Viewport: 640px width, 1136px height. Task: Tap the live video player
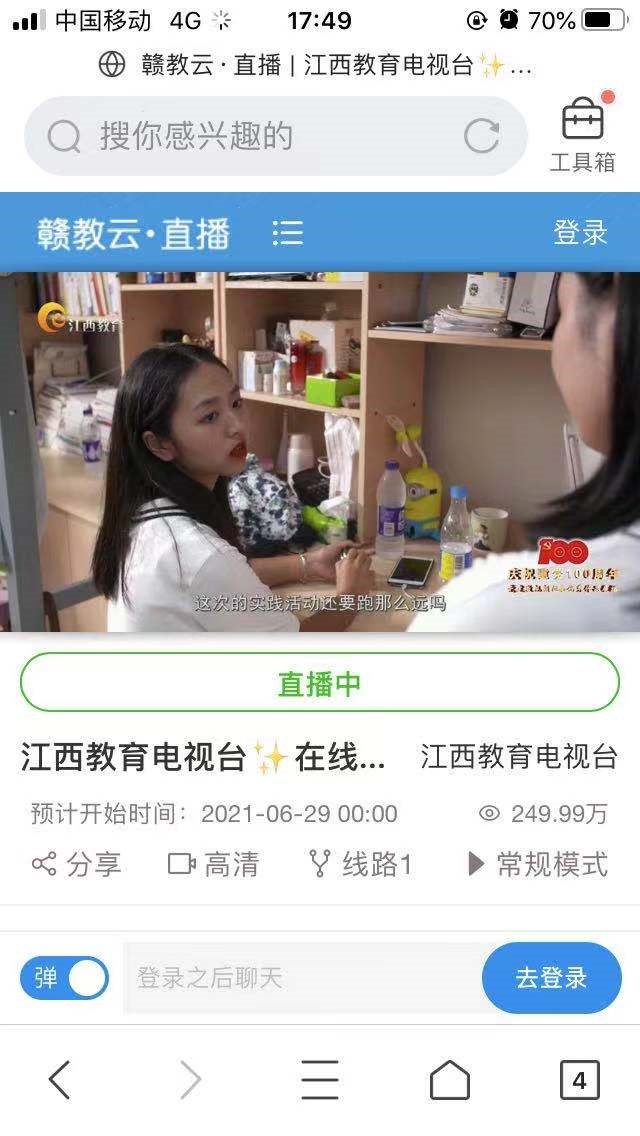tap(320, 451)
